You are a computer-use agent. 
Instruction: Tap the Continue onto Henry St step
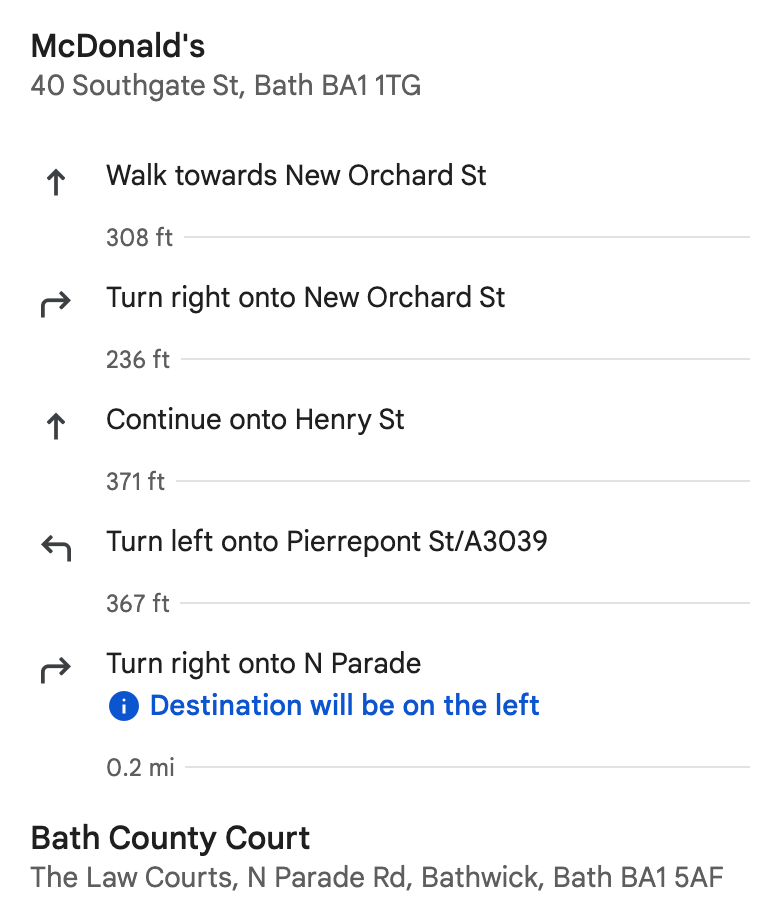coord(255,421)
